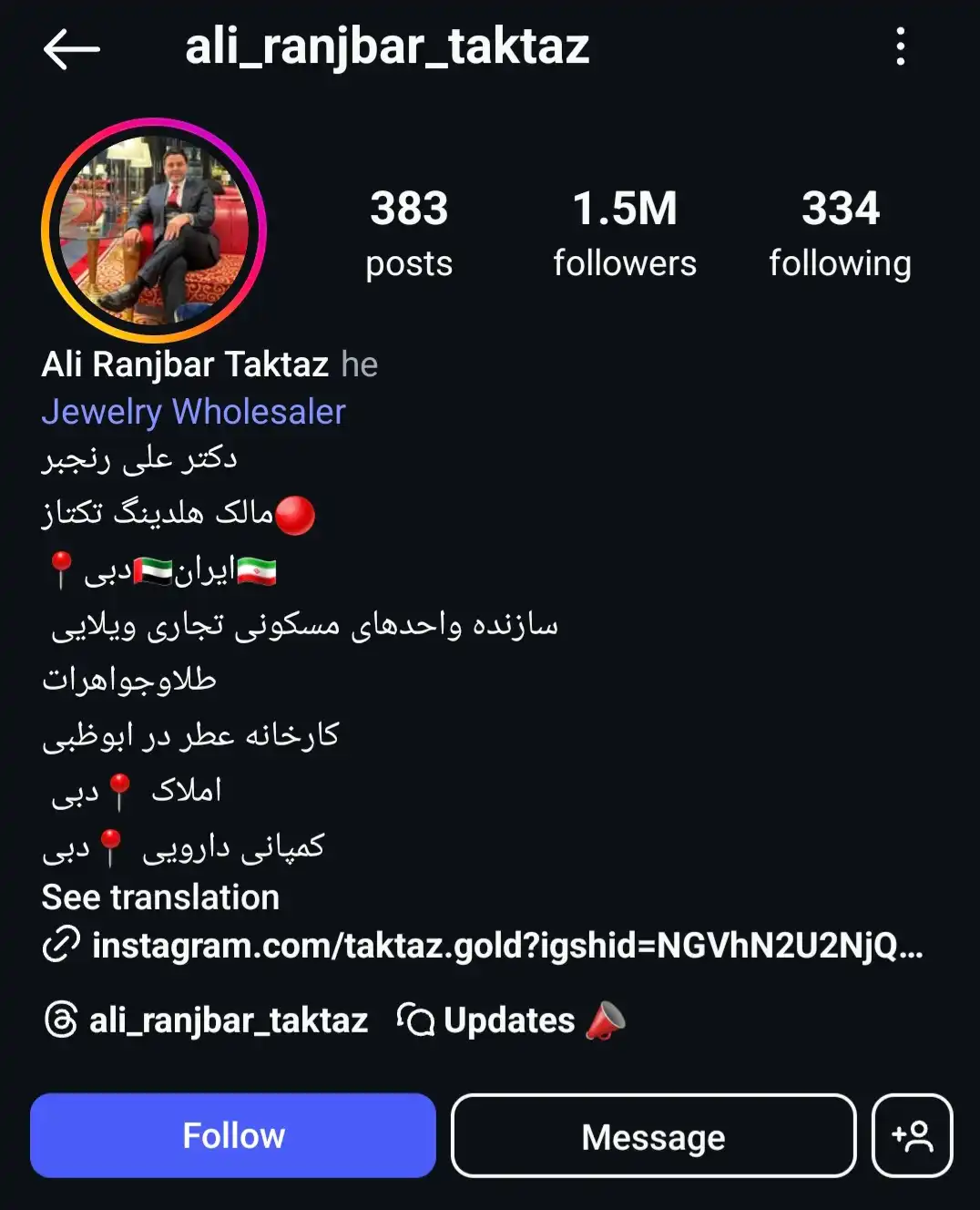The image size is (980, 1210).
Task: Show suggested accounts with add-person icon
Action: point(912,1136)
